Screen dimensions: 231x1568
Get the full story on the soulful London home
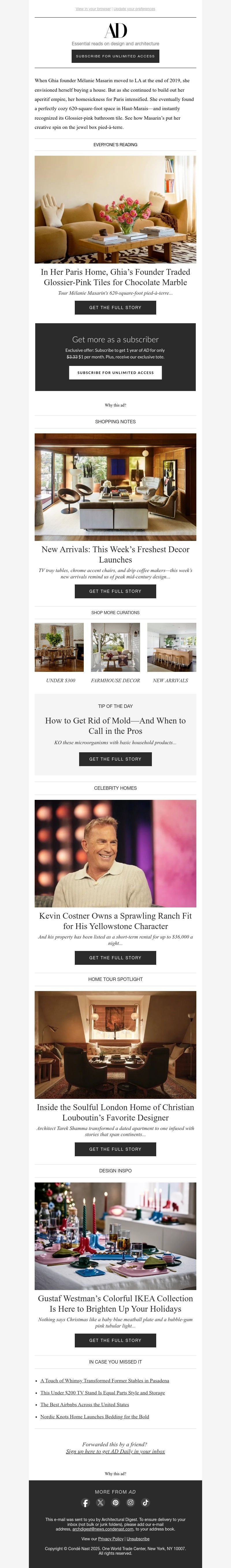point(115,1149)
